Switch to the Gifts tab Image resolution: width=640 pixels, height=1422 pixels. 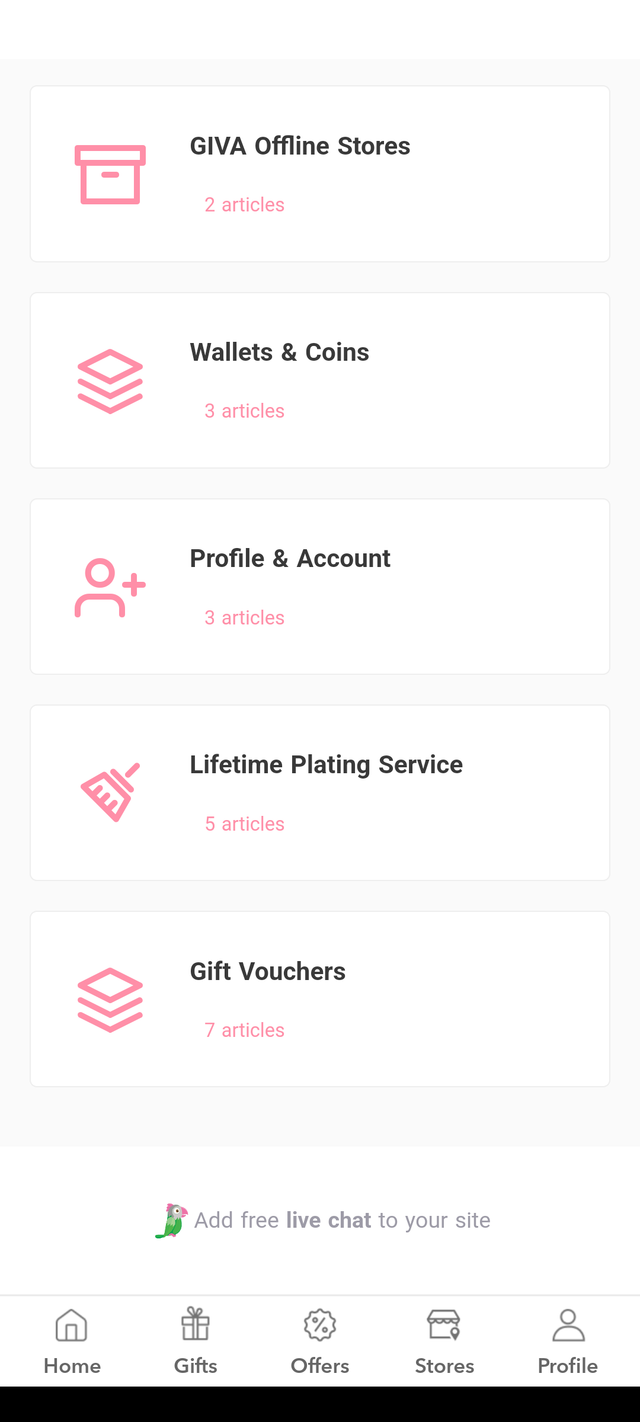click(196, 1342)
